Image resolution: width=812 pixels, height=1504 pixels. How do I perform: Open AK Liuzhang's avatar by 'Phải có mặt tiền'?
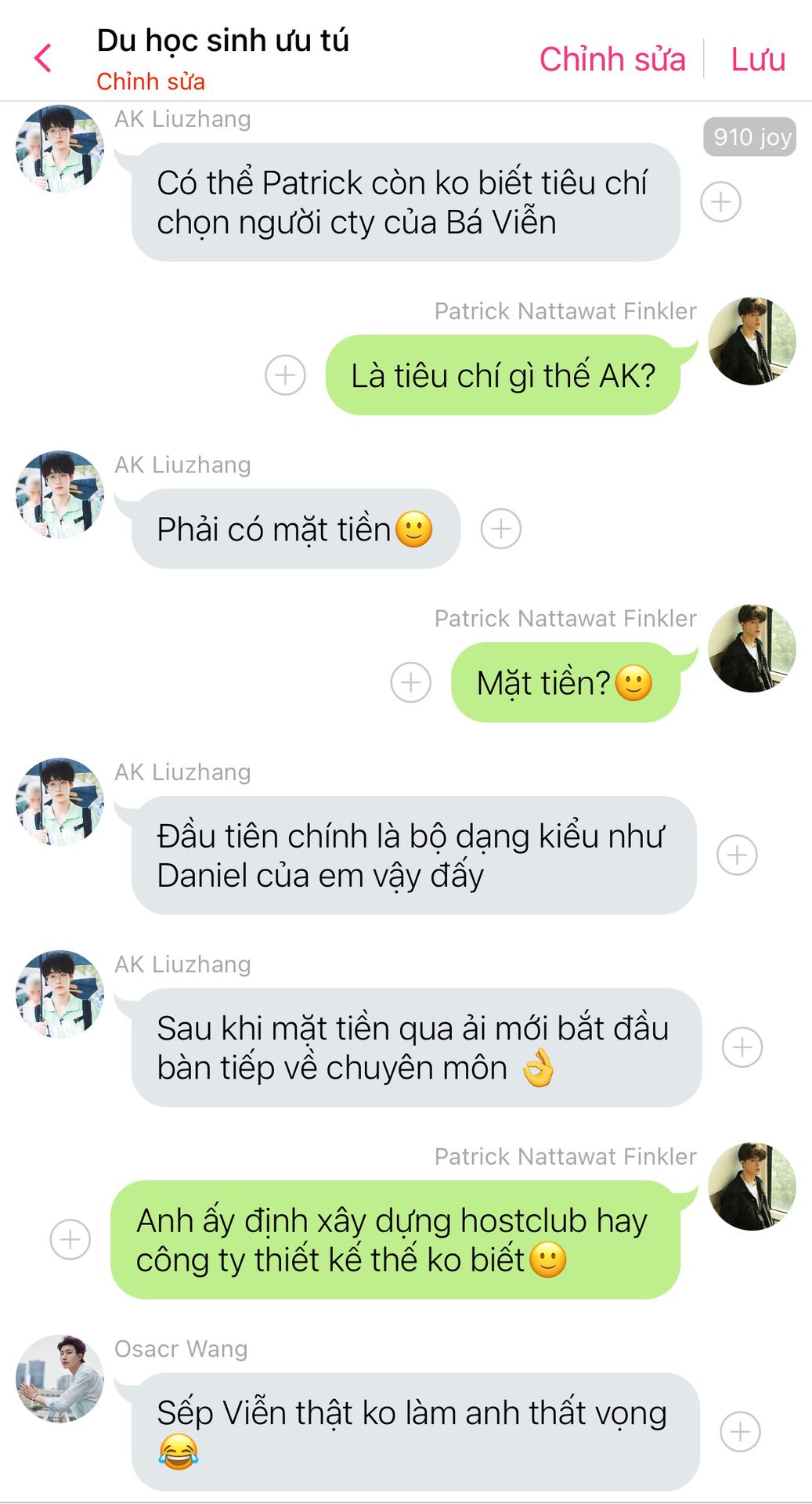pyautogui.click(x=60, y=494)
